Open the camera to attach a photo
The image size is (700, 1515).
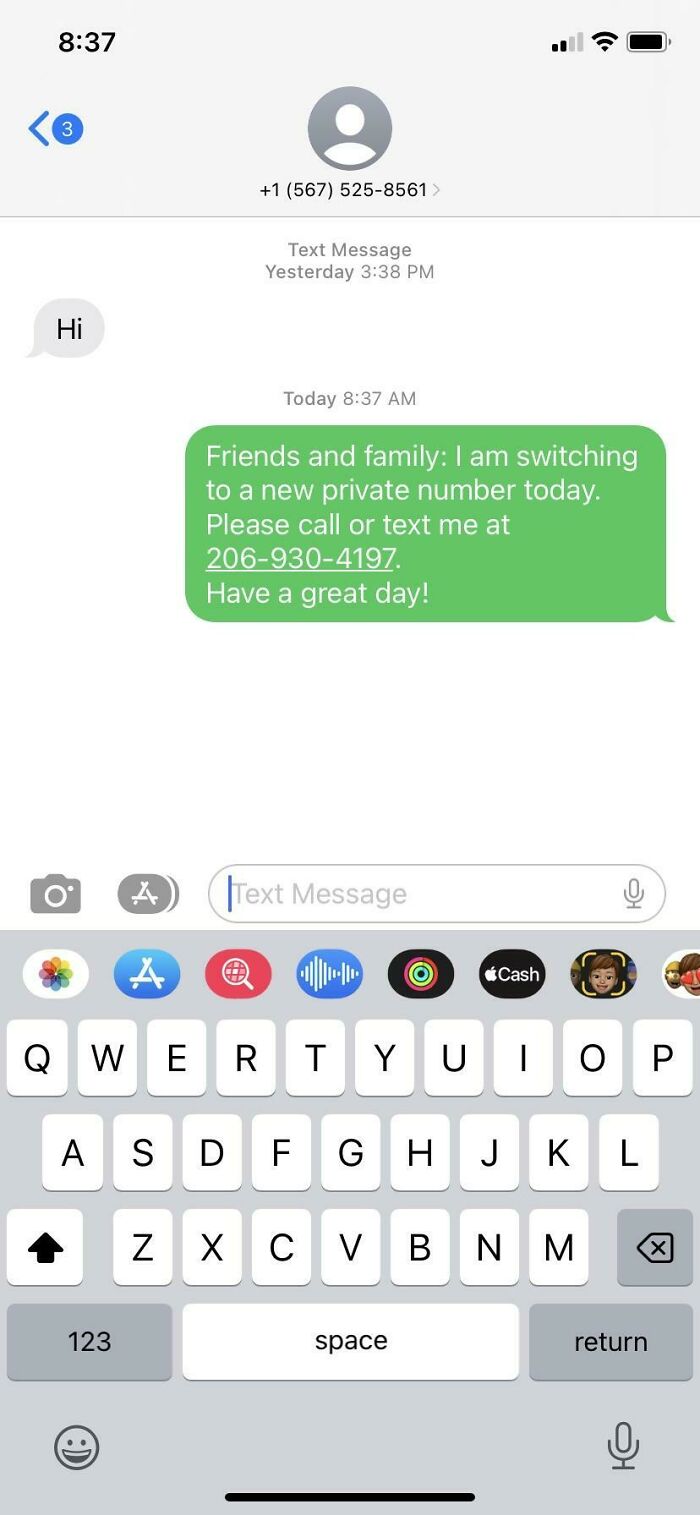pos(55,893)
